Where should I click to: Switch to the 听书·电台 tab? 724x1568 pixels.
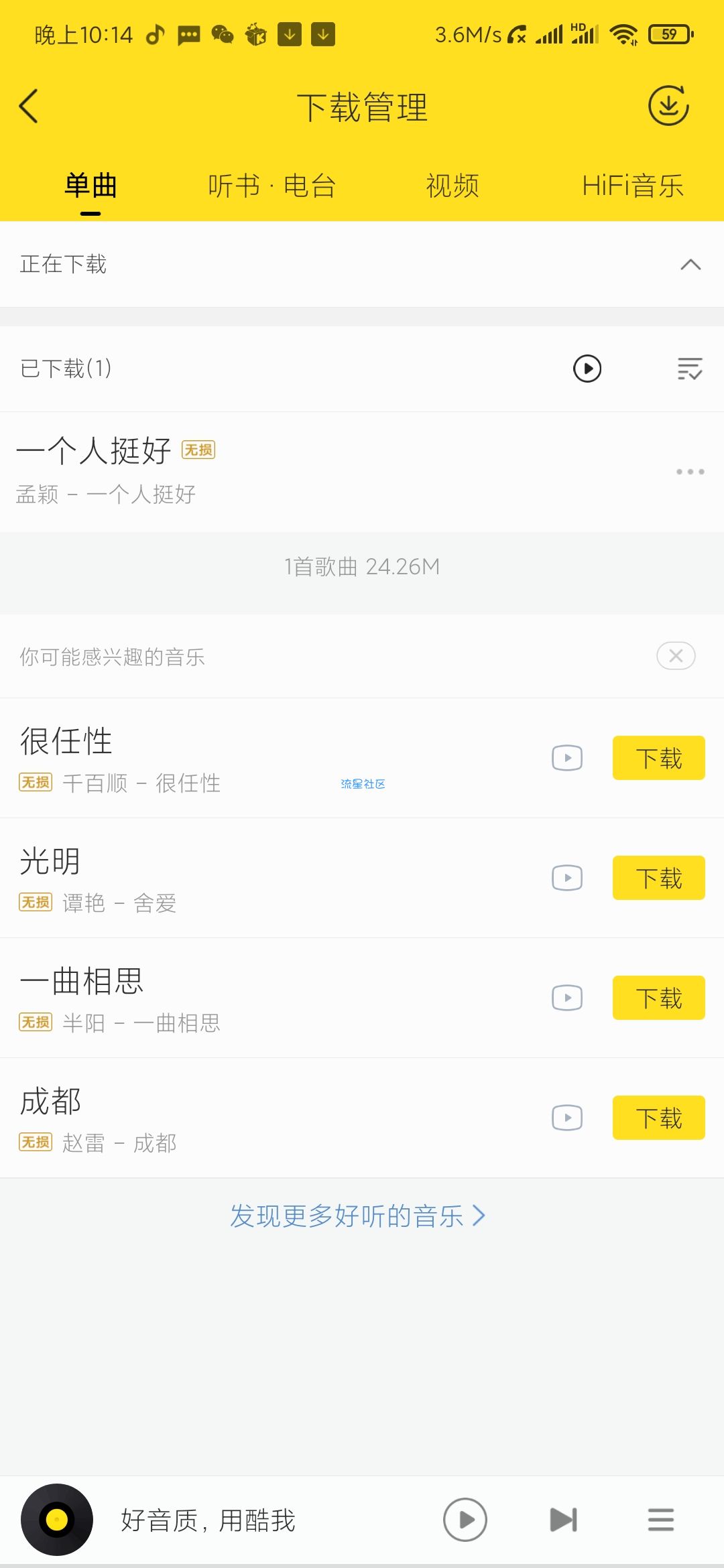(x=271, y=186)
